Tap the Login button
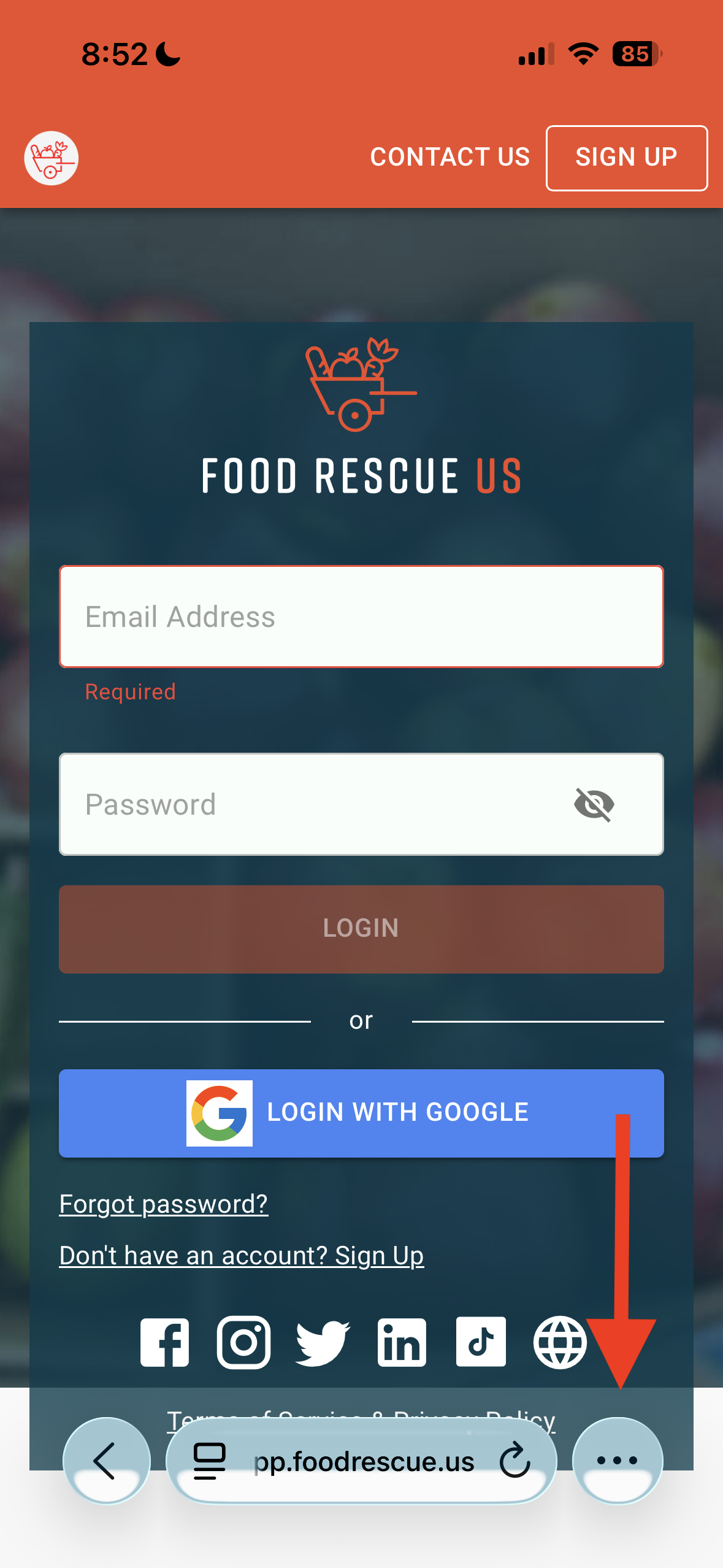 pos(361,929)
